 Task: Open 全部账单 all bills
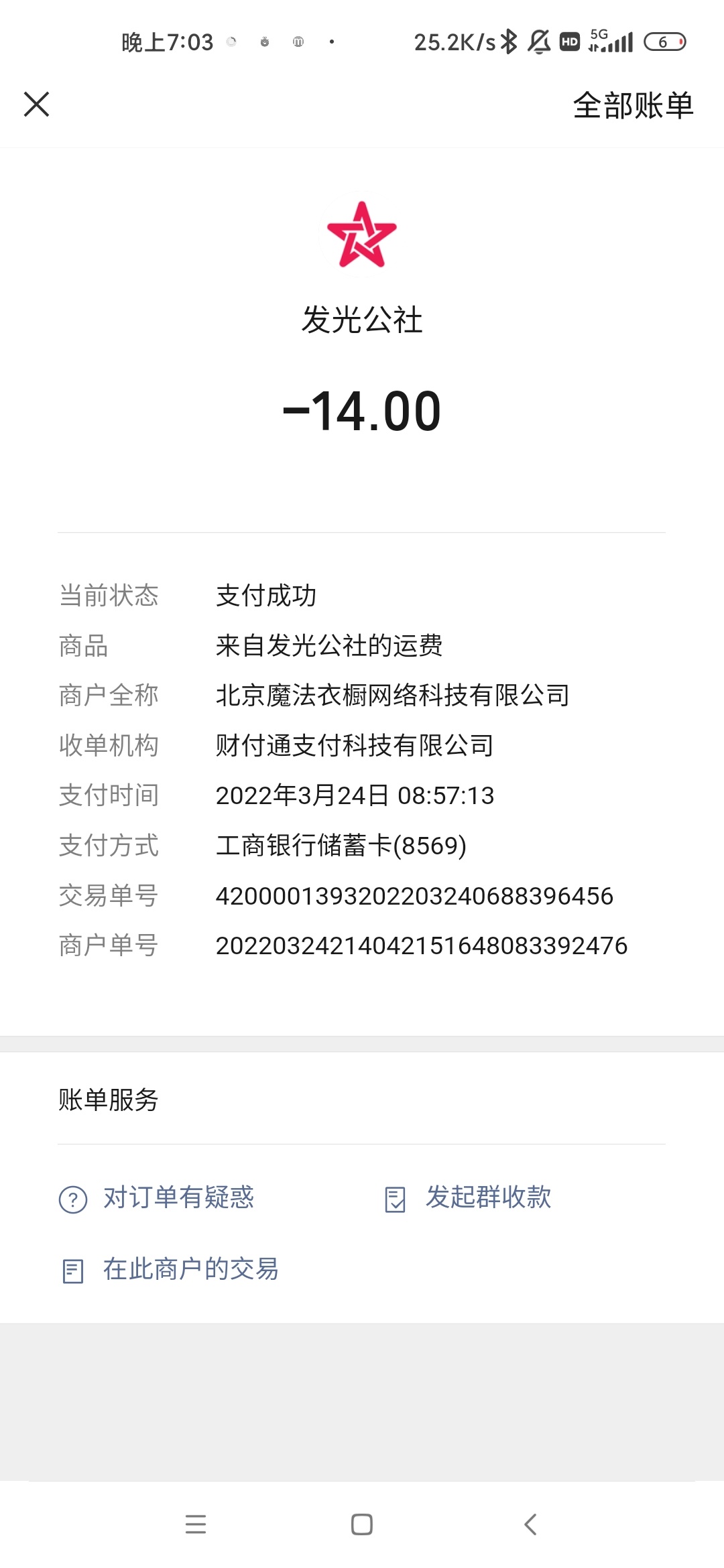pos(633,105)
